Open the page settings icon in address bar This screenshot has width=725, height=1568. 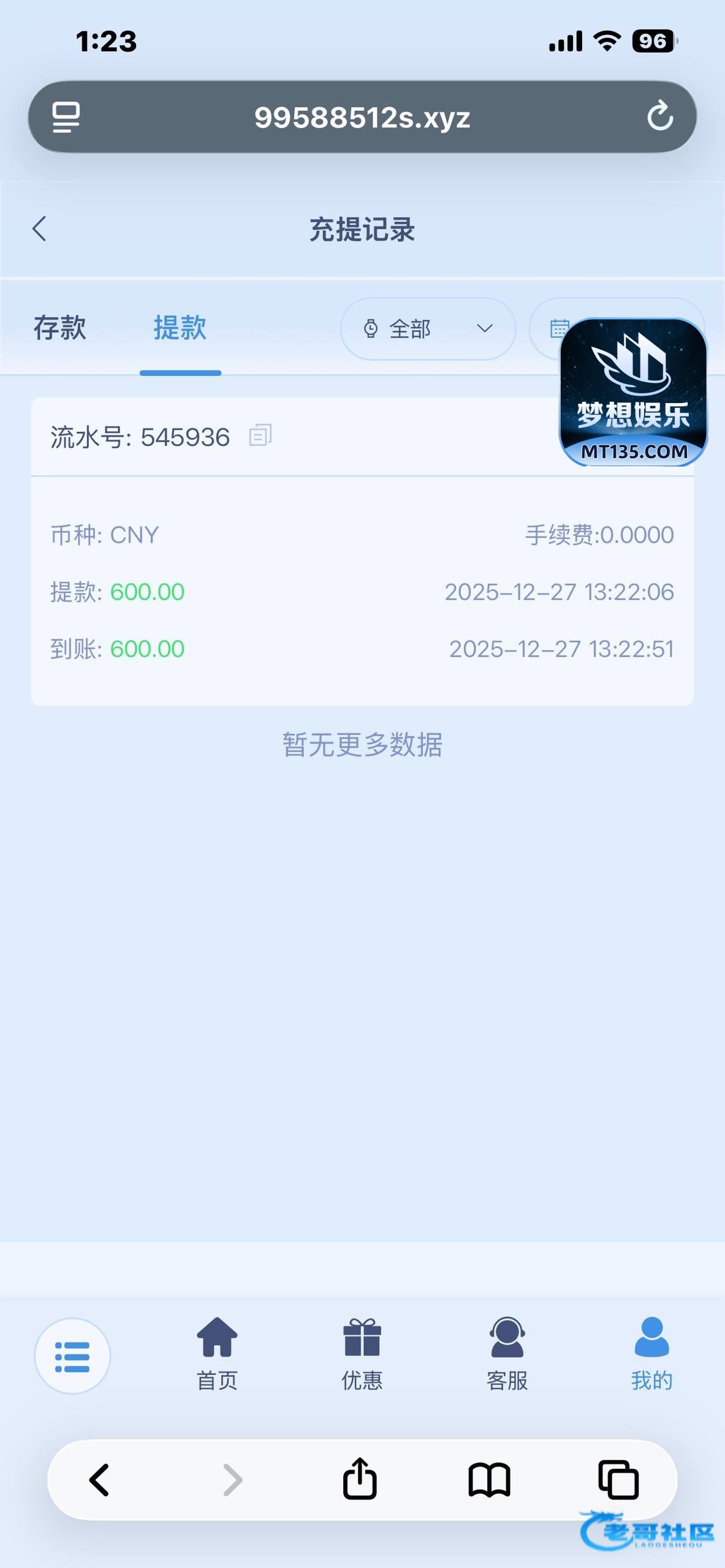[x=66, y=116]
